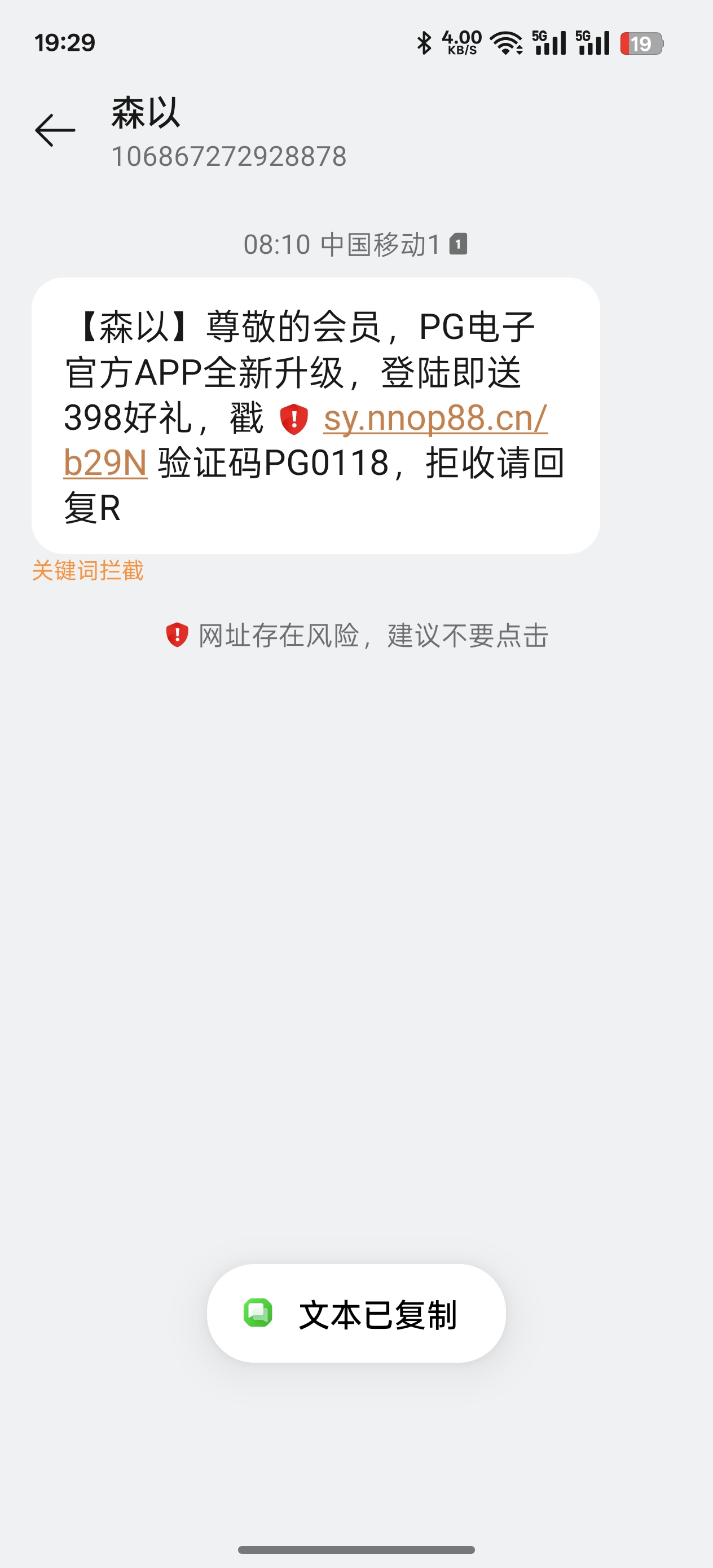
Task: Tap the message bubble from 森以
Action: (315, 416)
